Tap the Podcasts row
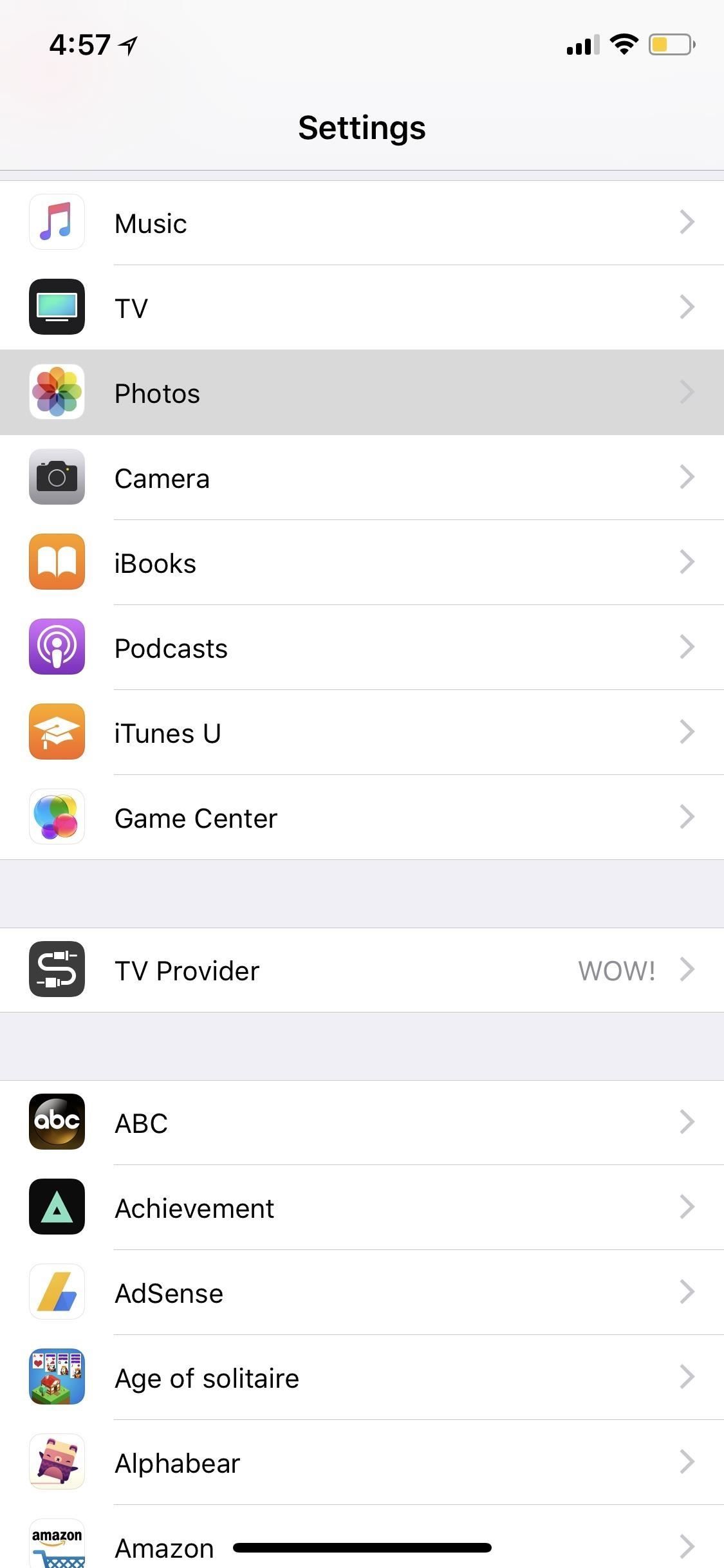 [360, 648]
